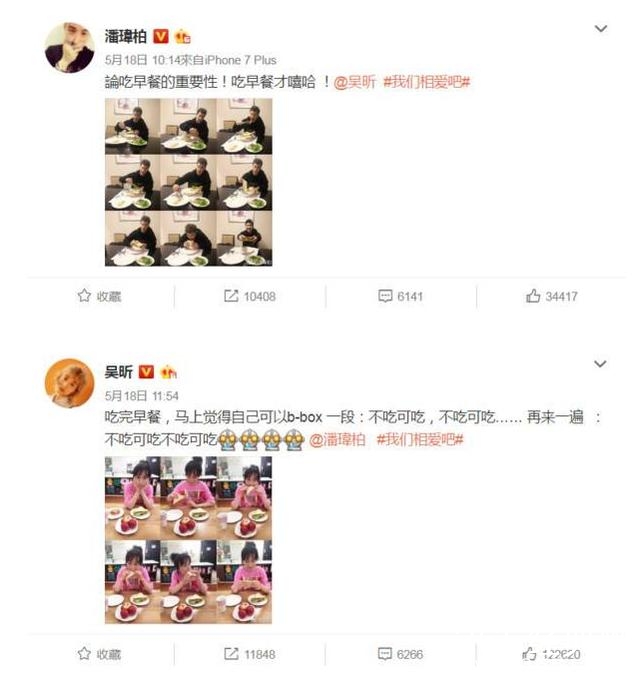Tap 收藏 under 潘玮柏's post
The image size is (640, 680).
point(99,296)
